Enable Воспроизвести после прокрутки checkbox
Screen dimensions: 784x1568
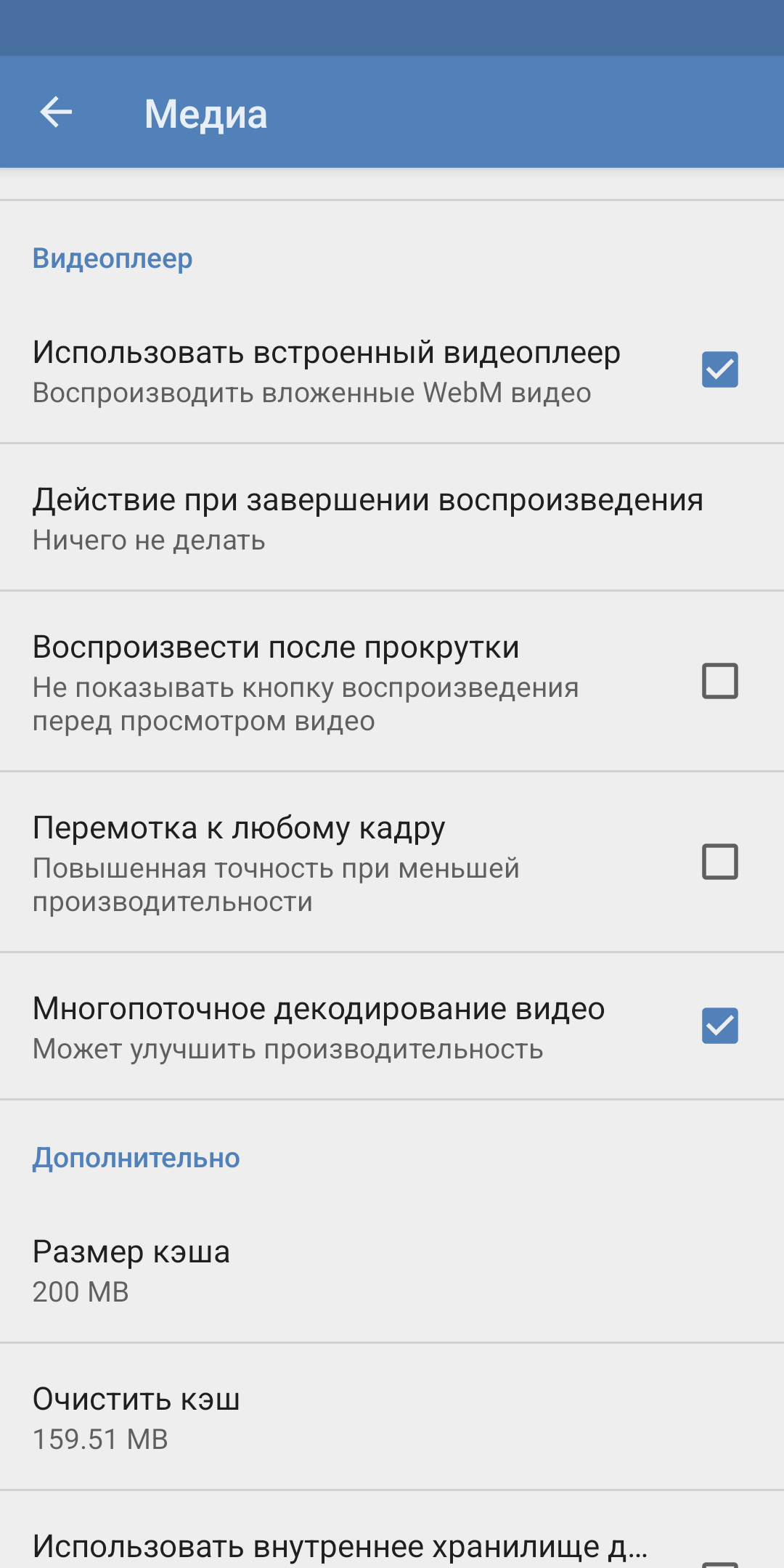(x=719, y=681)
